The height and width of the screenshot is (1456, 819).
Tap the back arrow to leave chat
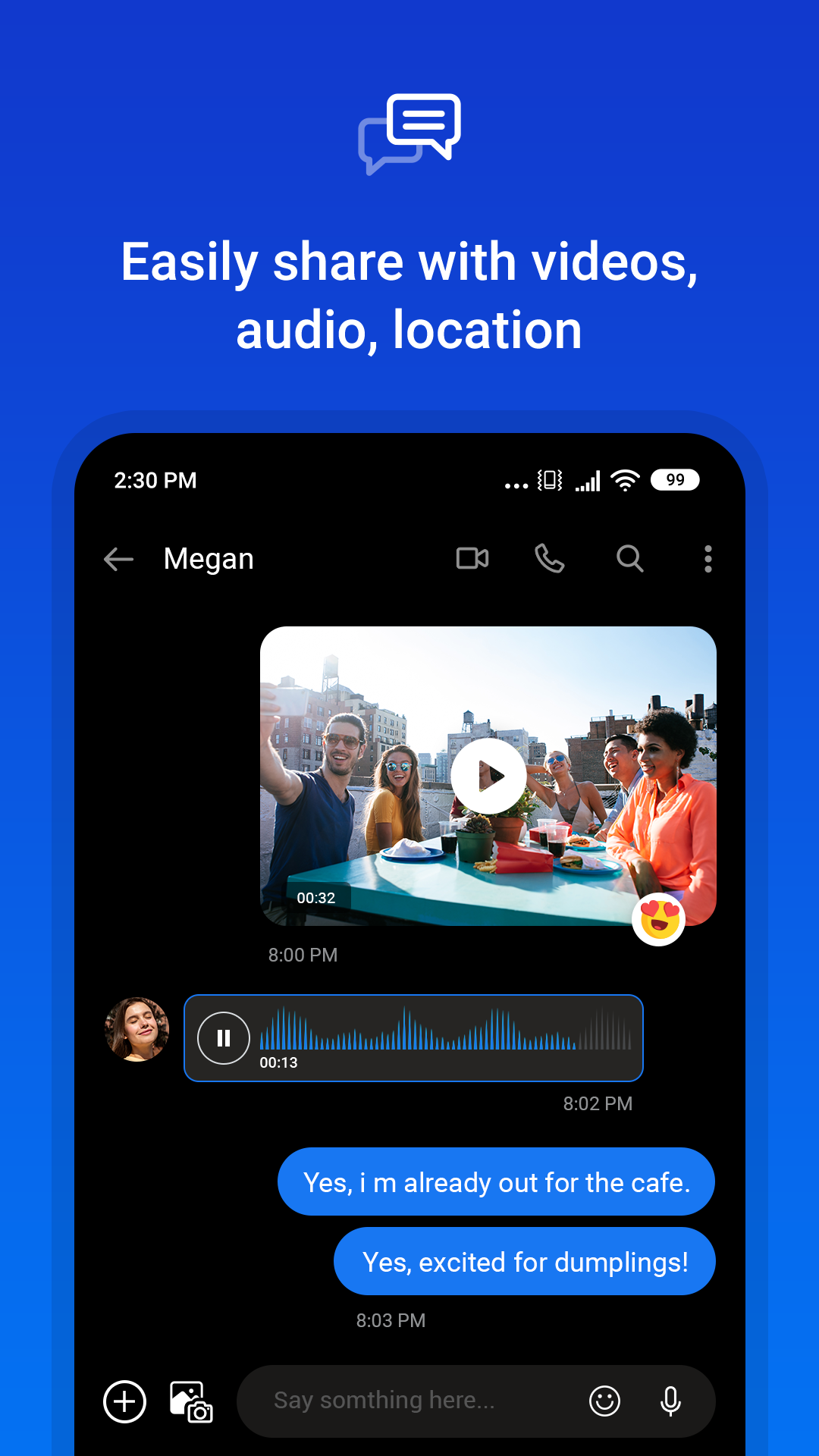(x=118, y=559)
